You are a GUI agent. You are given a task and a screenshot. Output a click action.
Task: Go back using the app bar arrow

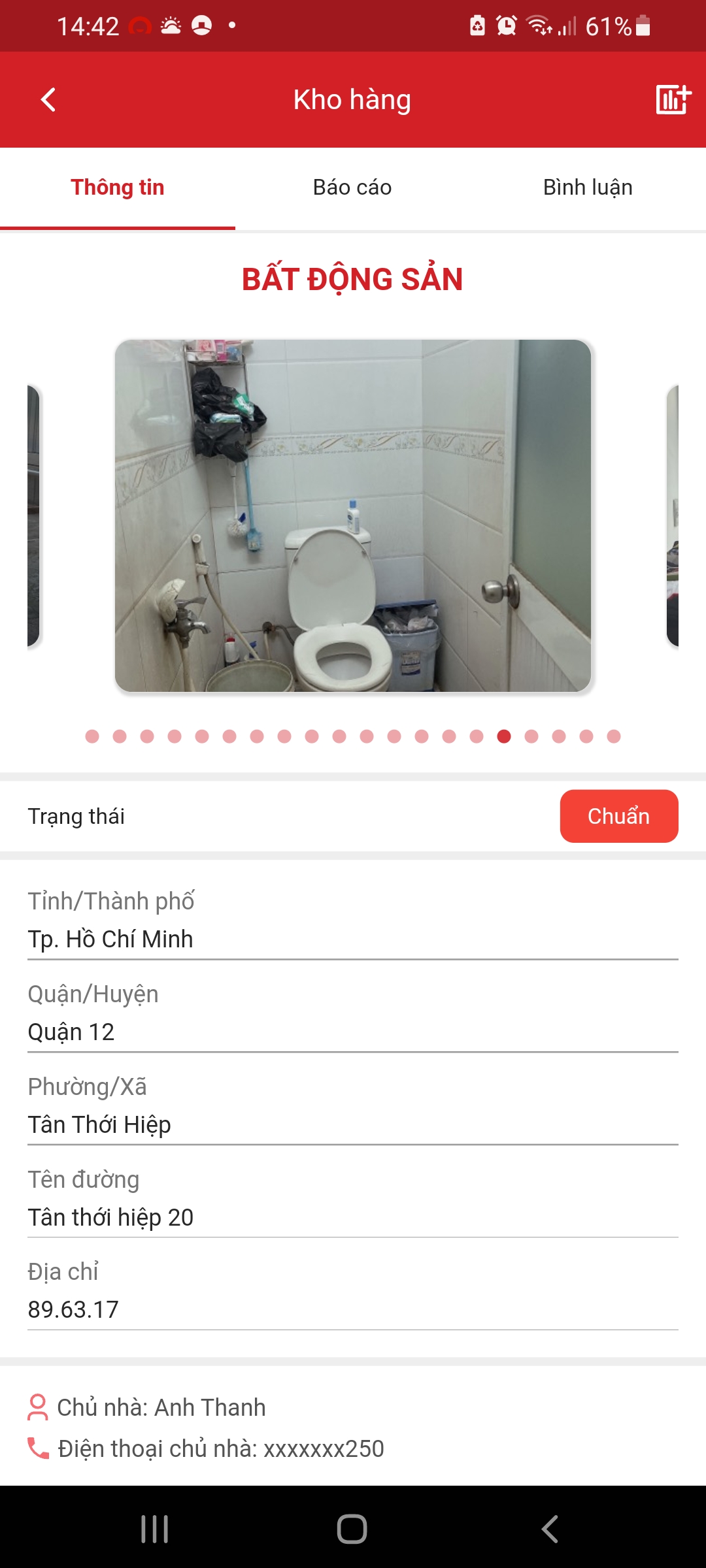[x=48, y=100]
